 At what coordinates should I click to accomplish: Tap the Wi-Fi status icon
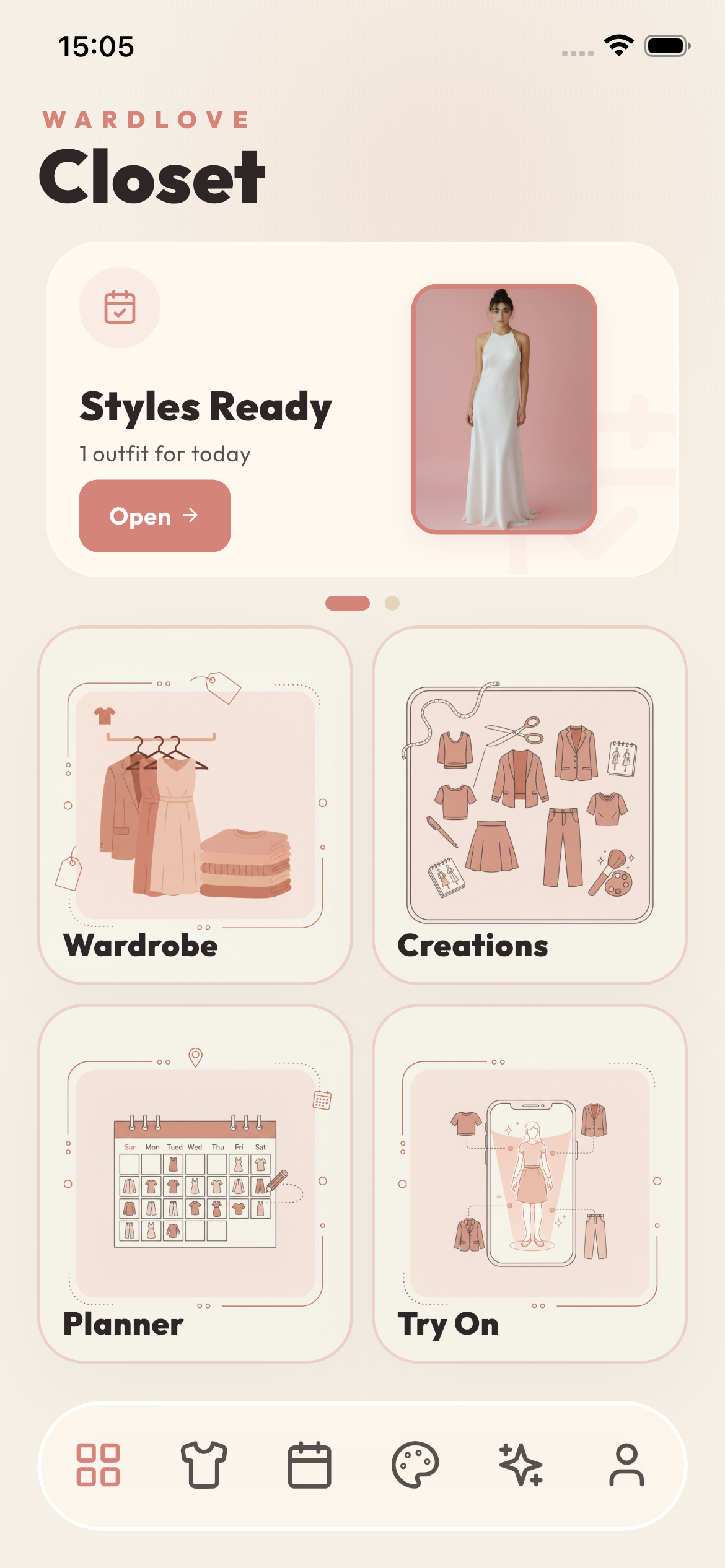tap(618, 43)
